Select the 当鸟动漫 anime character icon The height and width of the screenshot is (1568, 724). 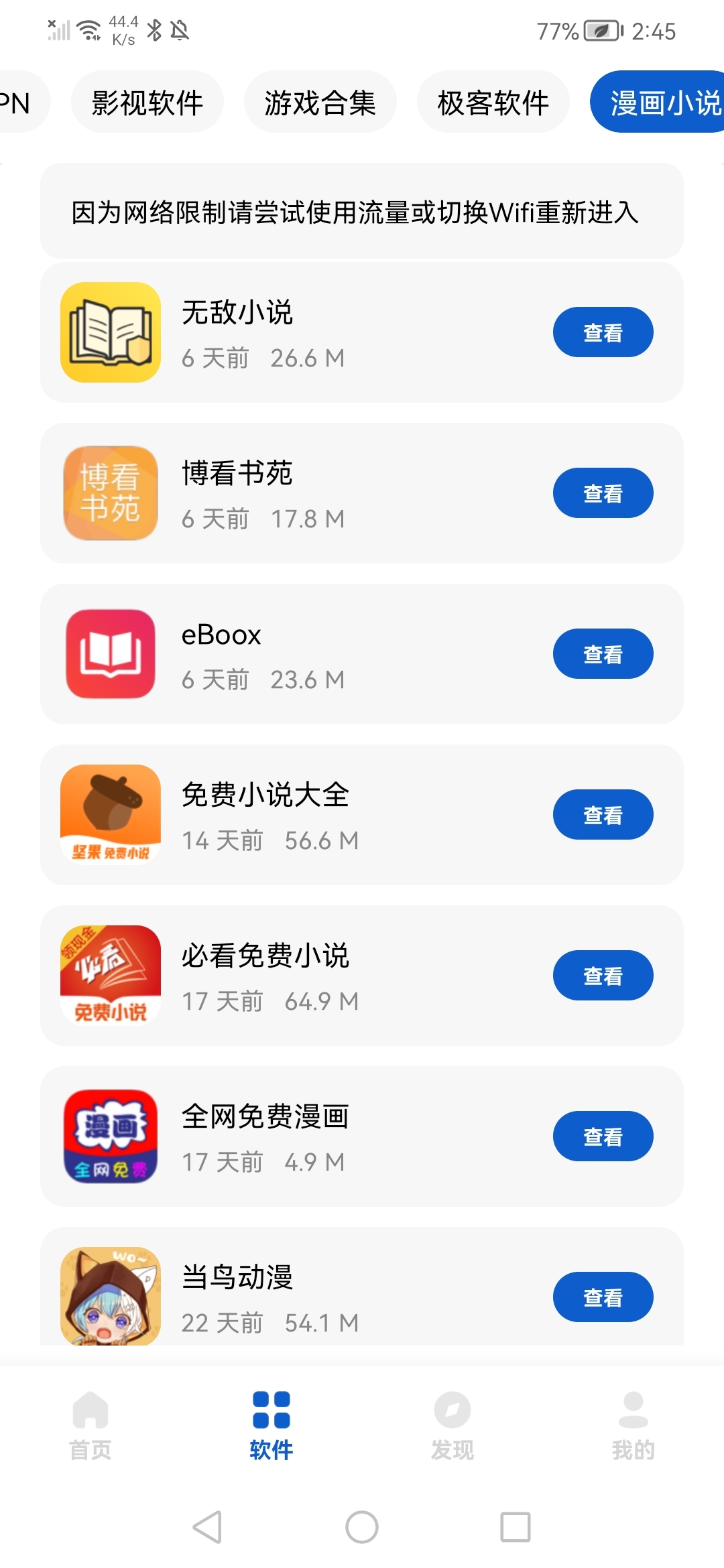point(110,1297)
